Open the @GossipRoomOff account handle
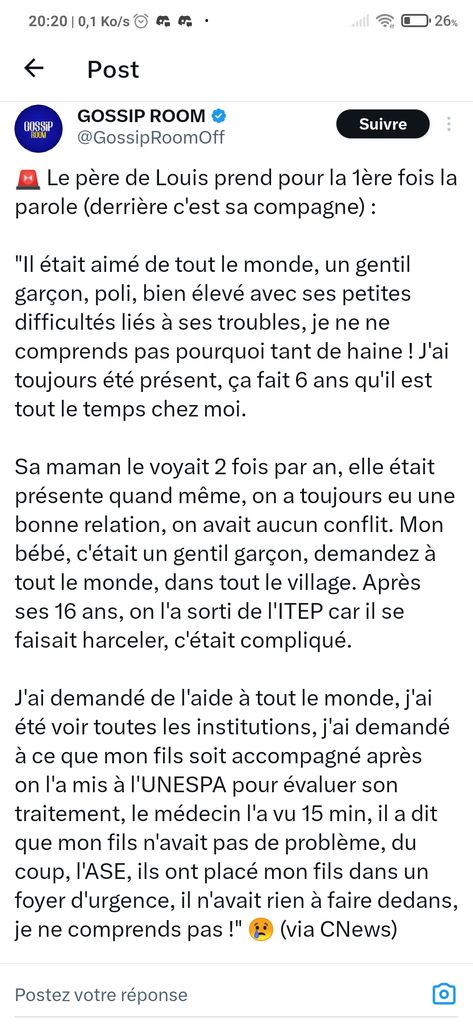 150,138
